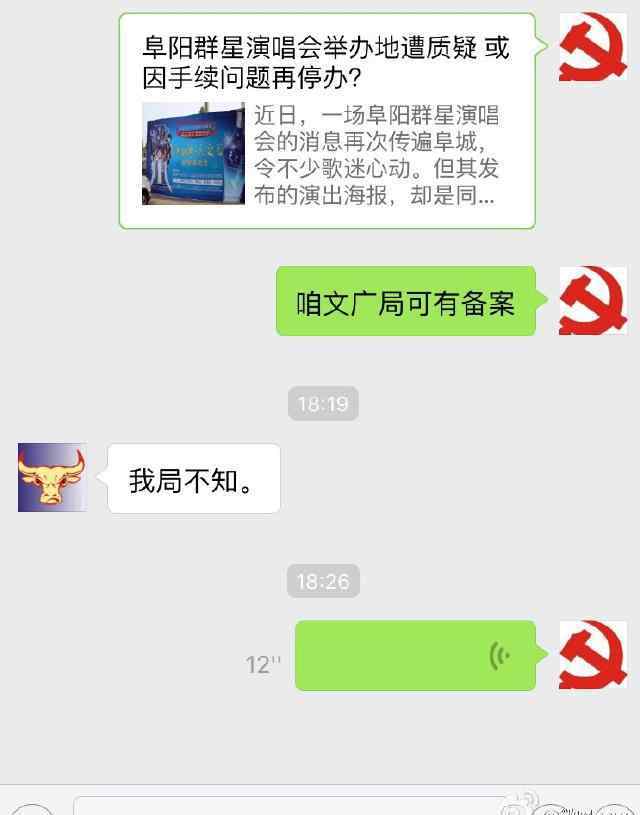Viewport: 640px width, 815px height.
Task: Tap the avatar beside the shared article card
Action: point(592,48)
